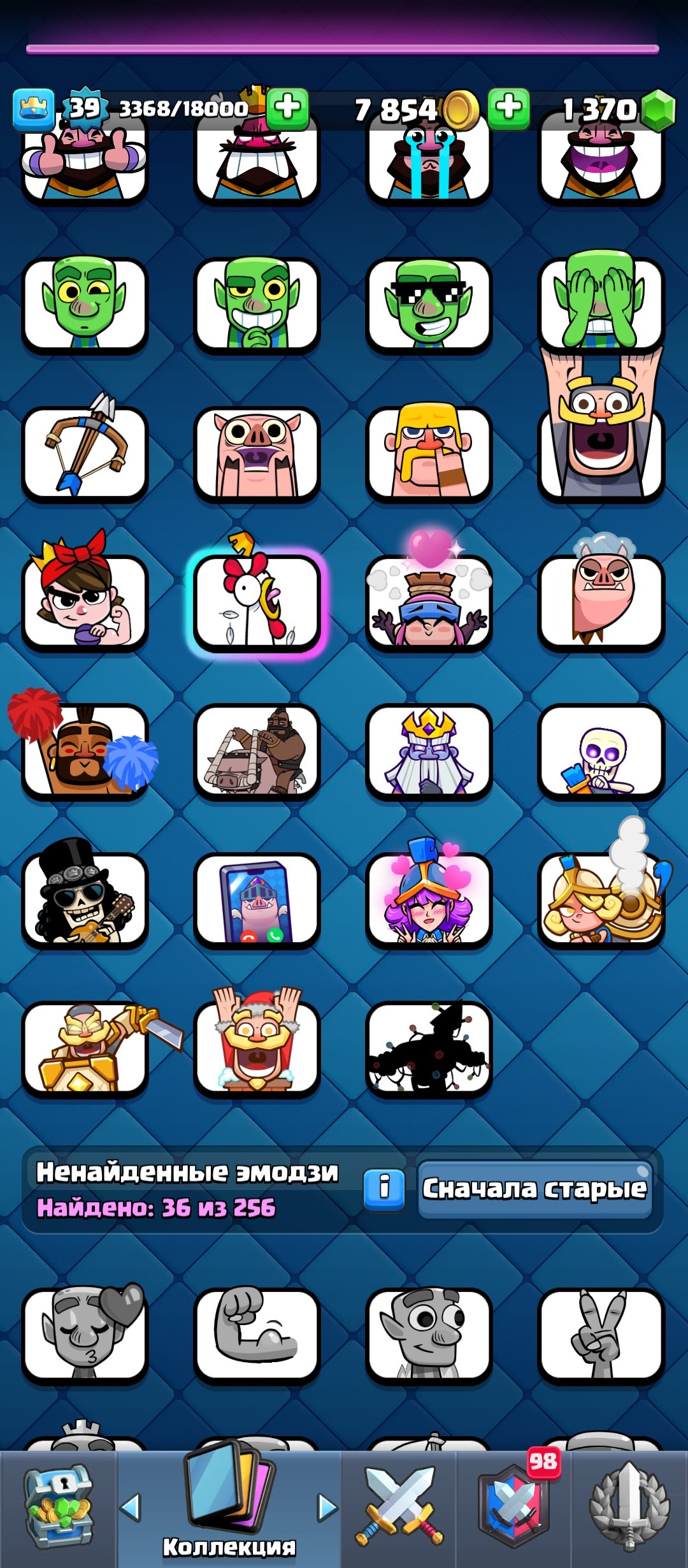Tap the green plus next to gold coins
The width and height of the screenshot is (688, 1568).
(x=508, y=108)
